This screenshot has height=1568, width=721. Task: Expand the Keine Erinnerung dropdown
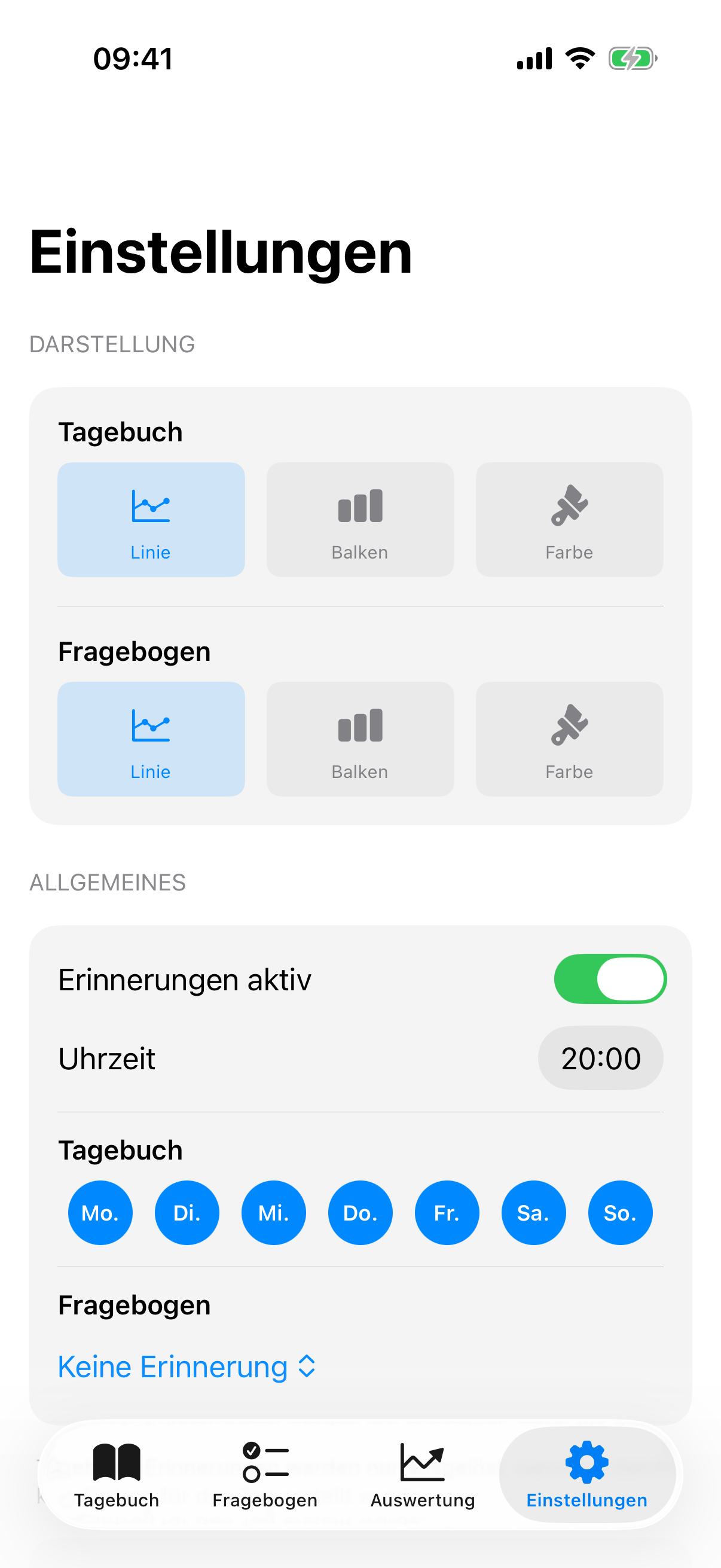pyautogui.click(x=187, y=1366)
